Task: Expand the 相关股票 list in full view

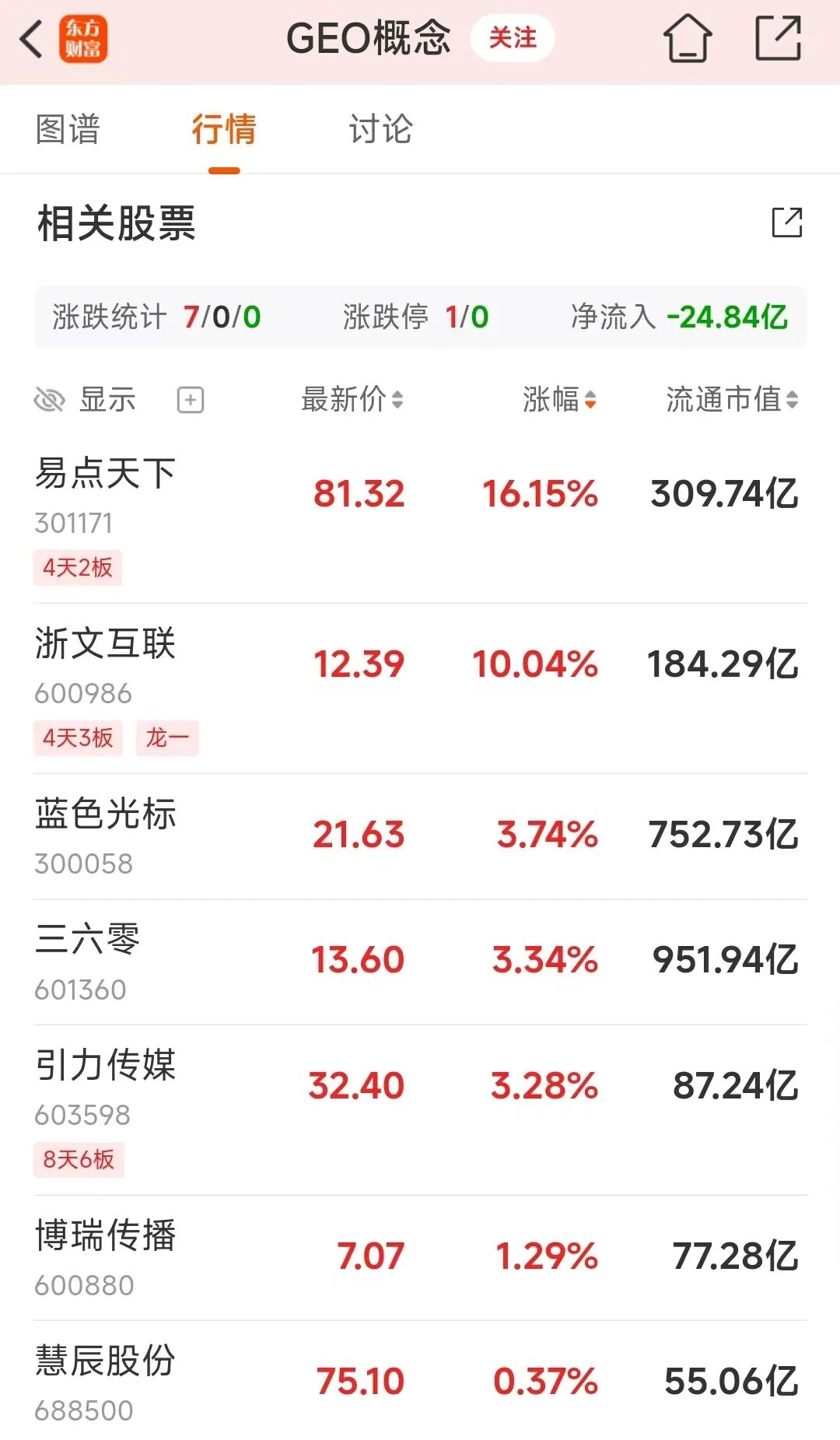Action: pos(786,222)
